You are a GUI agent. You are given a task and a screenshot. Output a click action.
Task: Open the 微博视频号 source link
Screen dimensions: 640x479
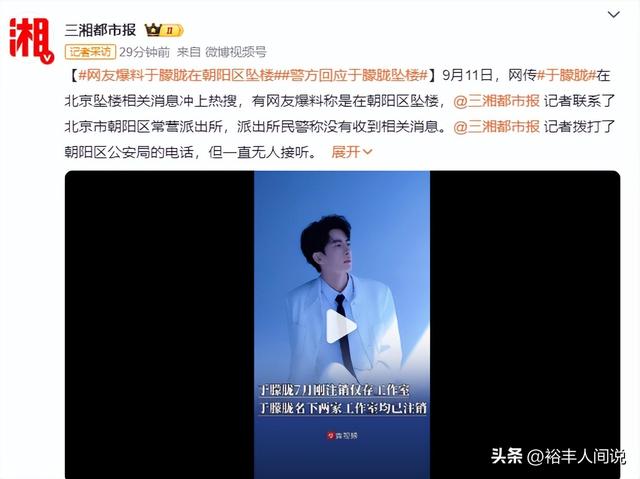236,51
